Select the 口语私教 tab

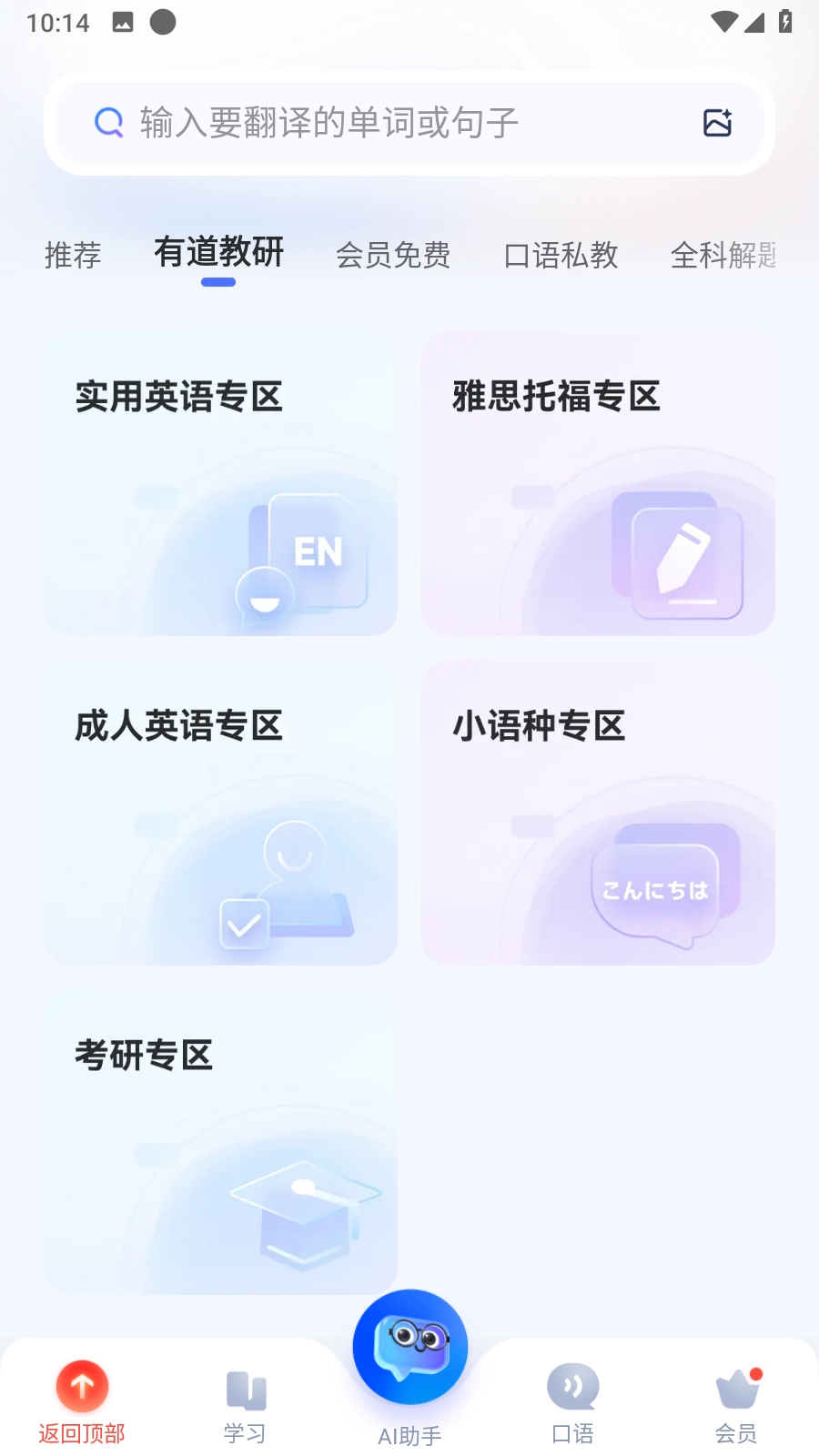tap(561, 256)
